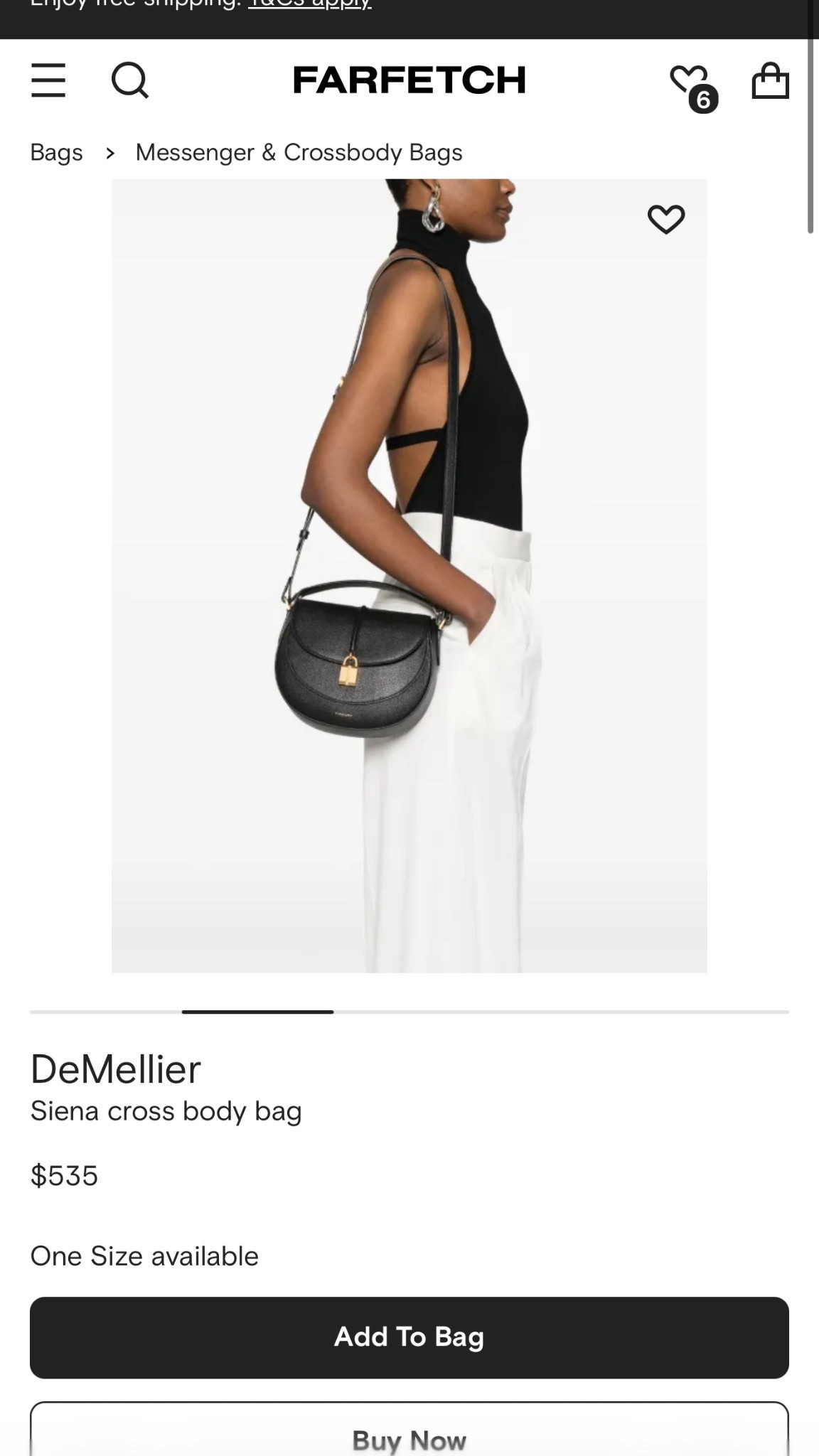Screen dimensions: 819x1456
Task: Open the search icon
Action: (130, 80)
